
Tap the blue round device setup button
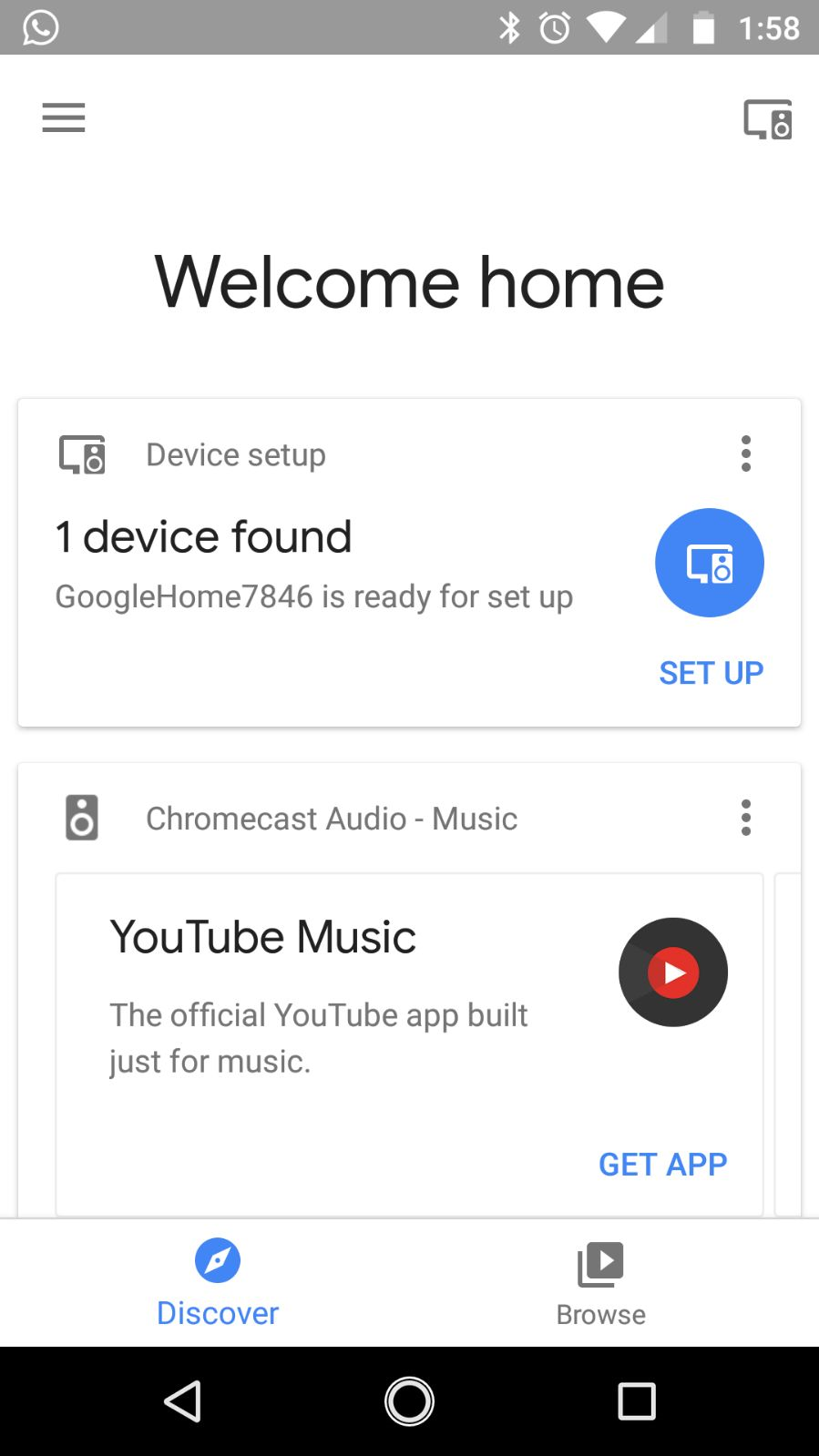(x=710, y=563)
